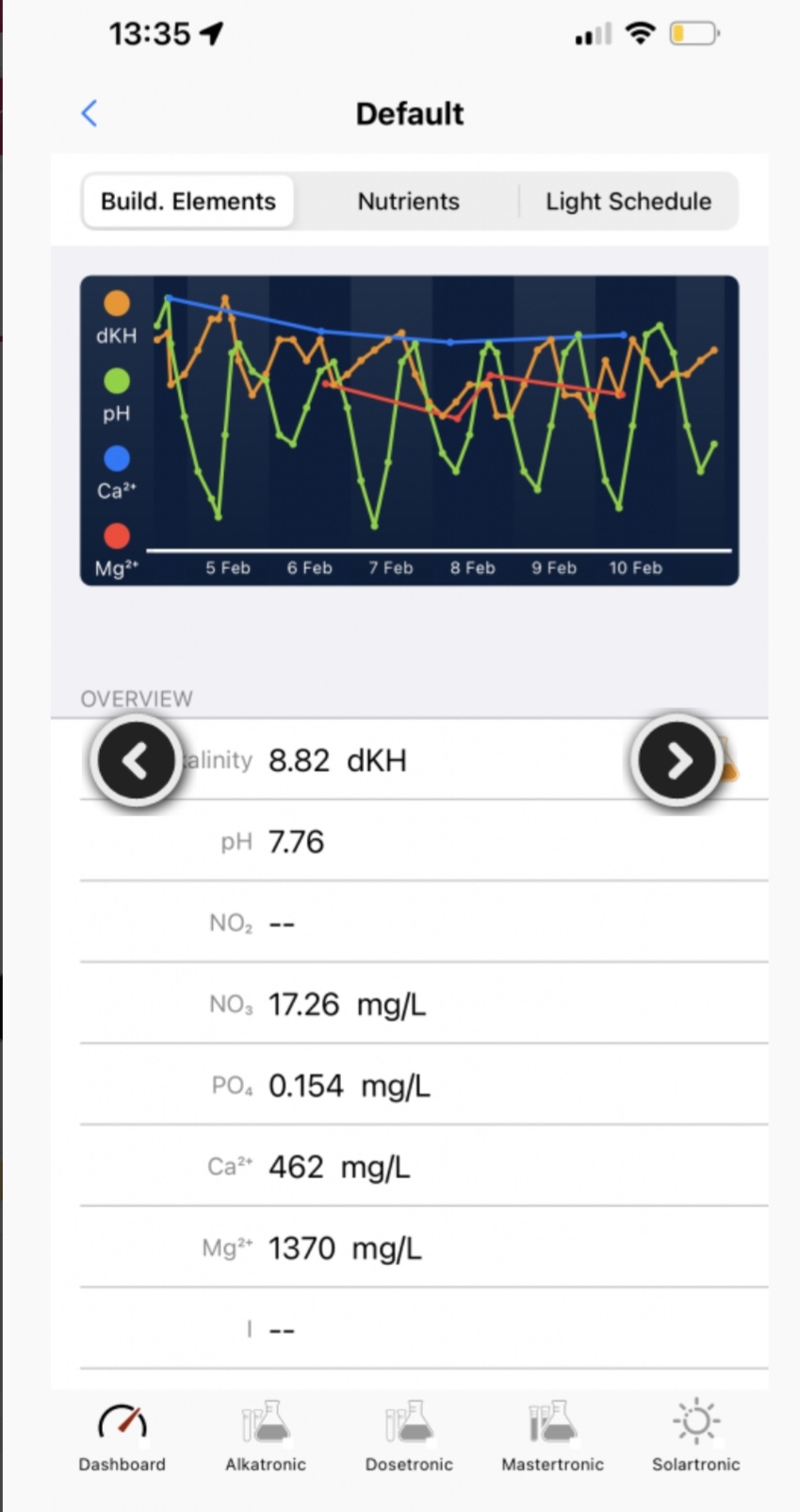Switch to the Nutrients segment

pyautogui.click(x=408, y=201)
